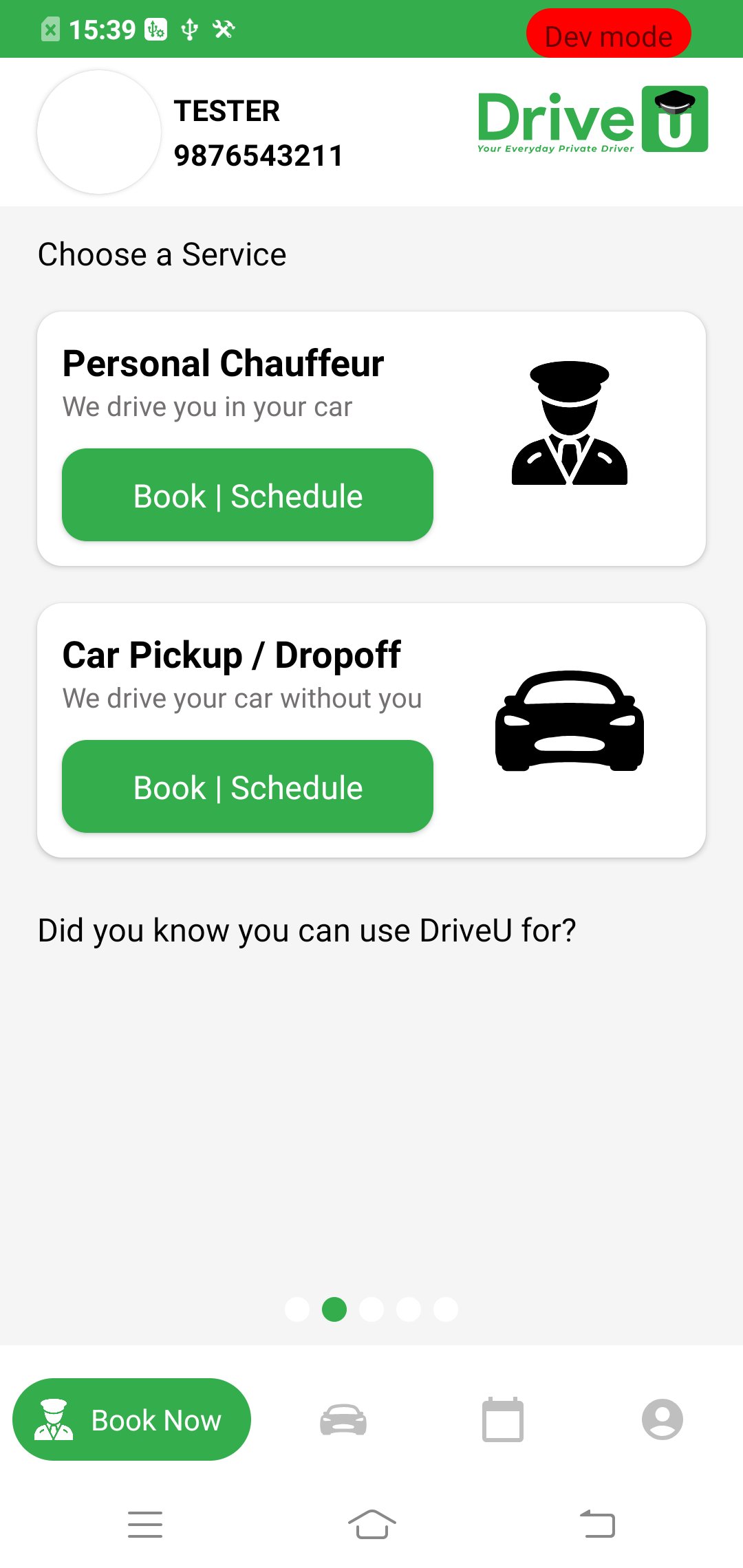The height and width of the screenshot is (1568, 743).
Task: Select the Book Now tab
Action: [131, 1419]
